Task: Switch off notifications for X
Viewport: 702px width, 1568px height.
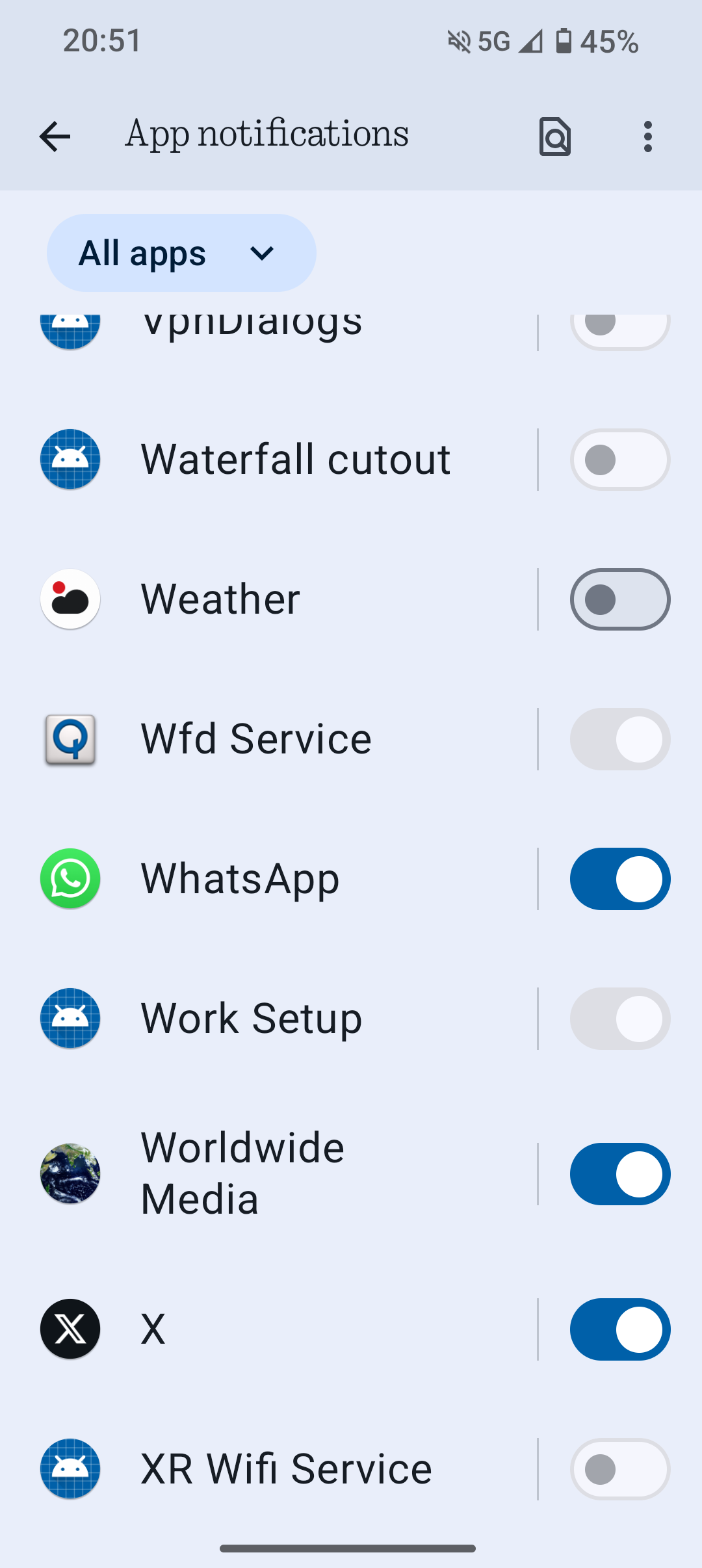Action: pyautogui.click(x=620, y=1329)
